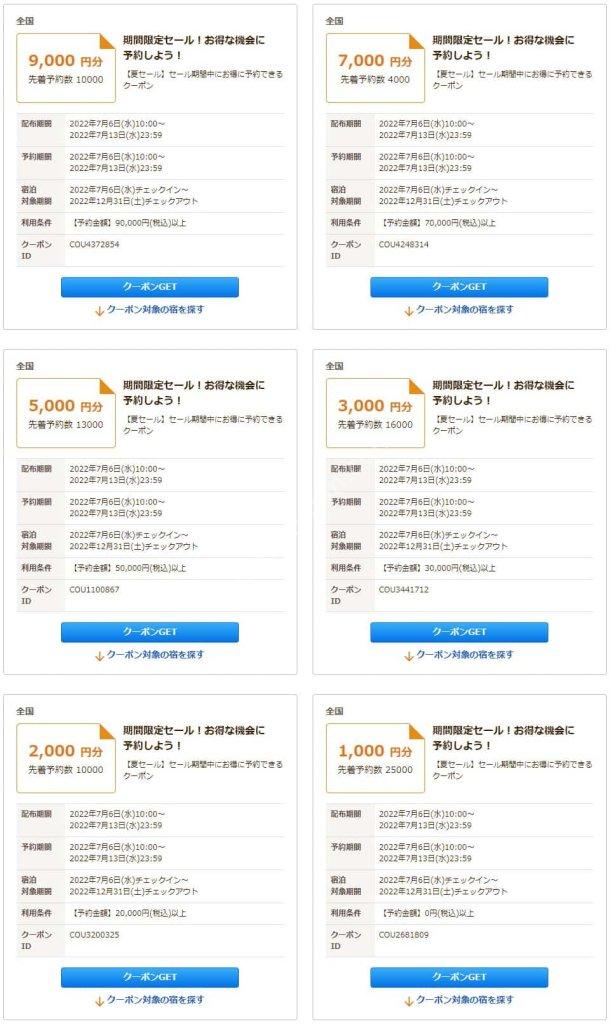Grab the 1,000 yen coupon

click(x=459, y=977)
